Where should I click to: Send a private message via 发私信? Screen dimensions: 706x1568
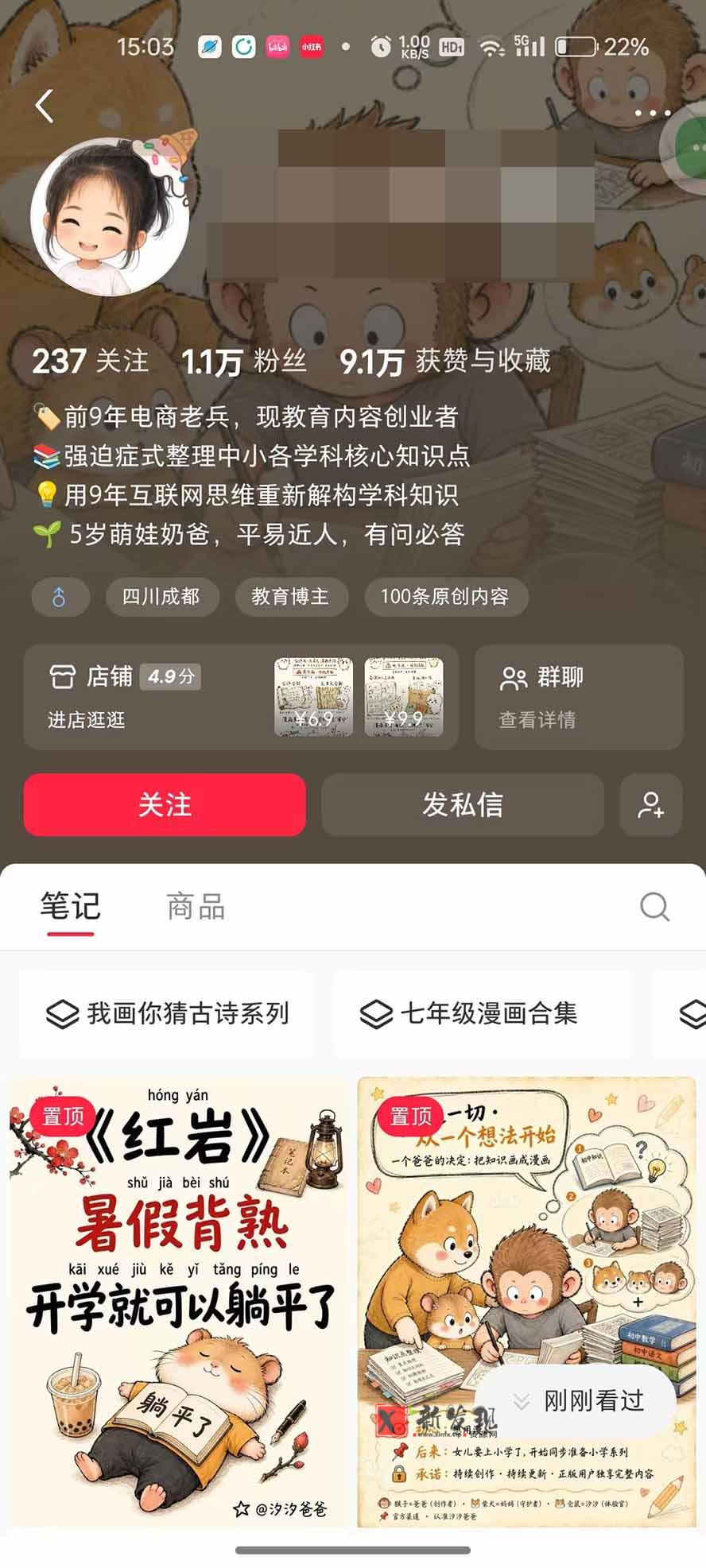coord(463,804)
